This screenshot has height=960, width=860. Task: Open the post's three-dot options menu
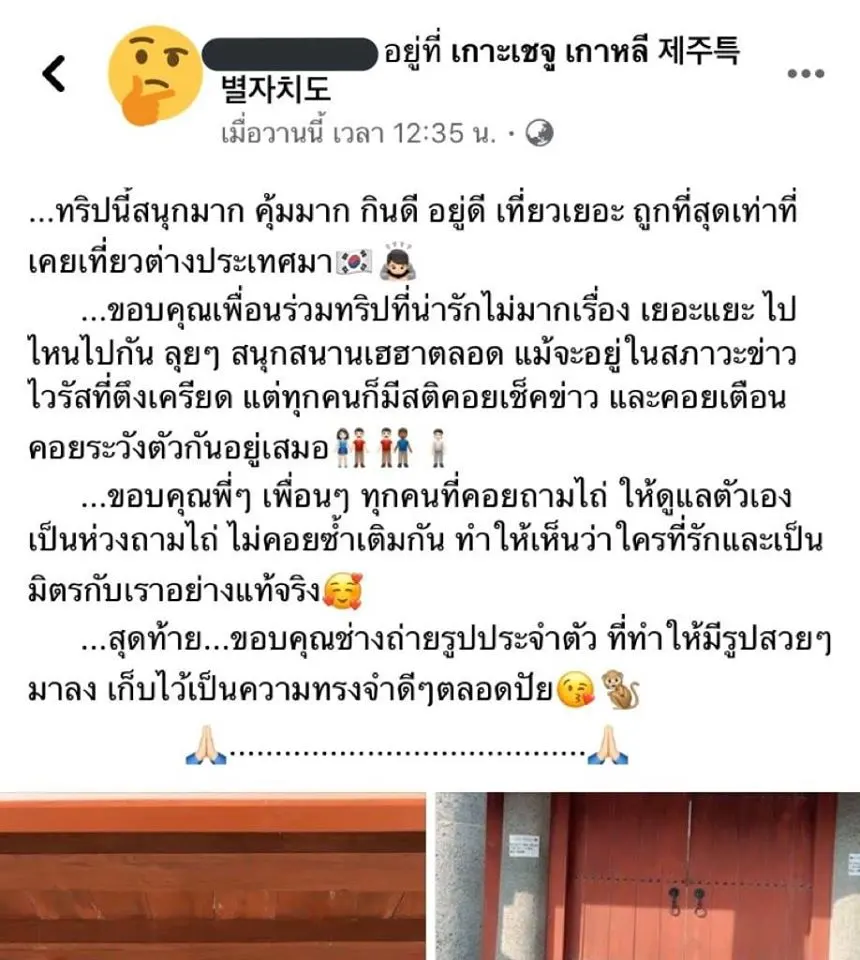point(805,74)
